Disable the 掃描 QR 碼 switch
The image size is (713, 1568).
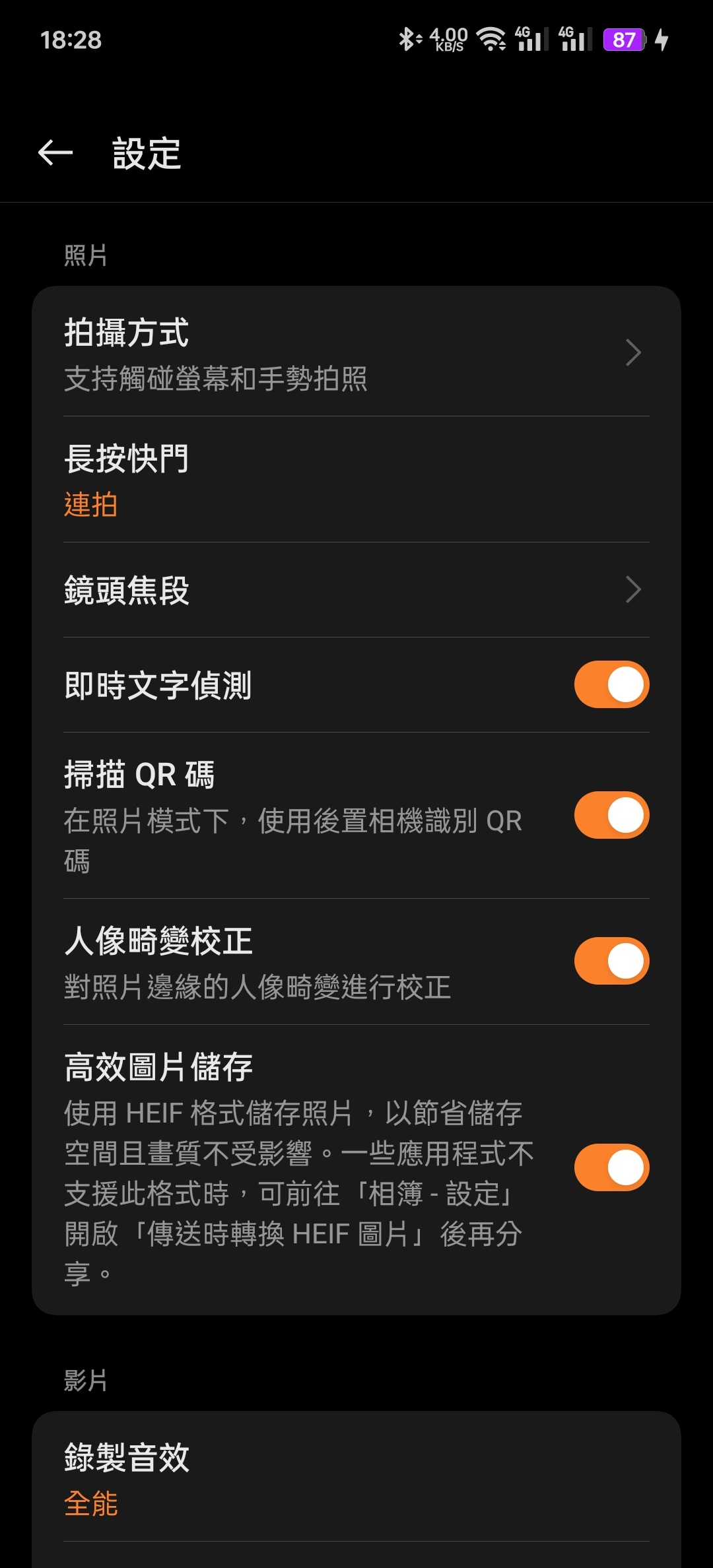611,815
